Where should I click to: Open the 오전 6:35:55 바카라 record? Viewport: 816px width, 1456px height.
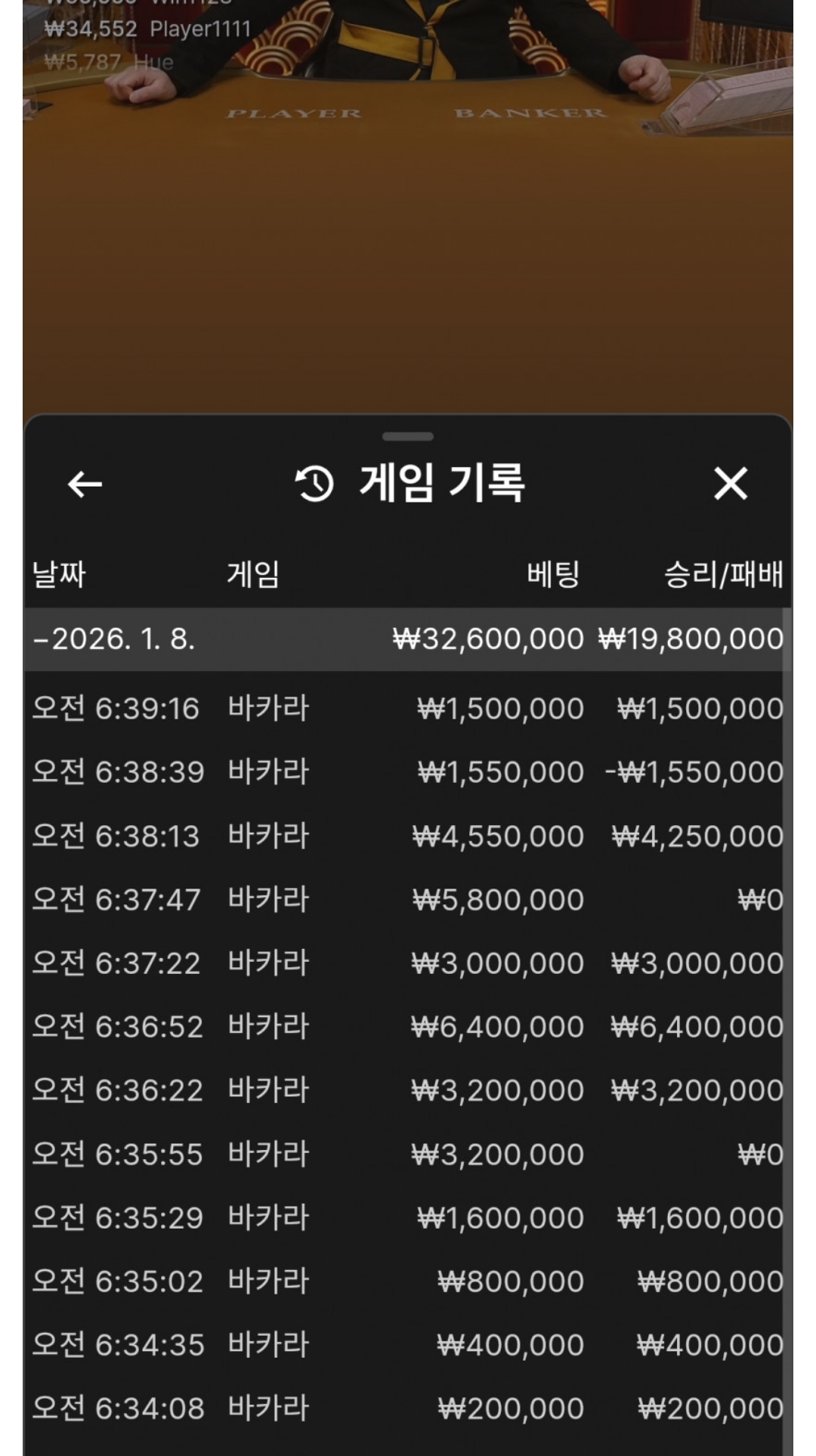point(406,1155)
